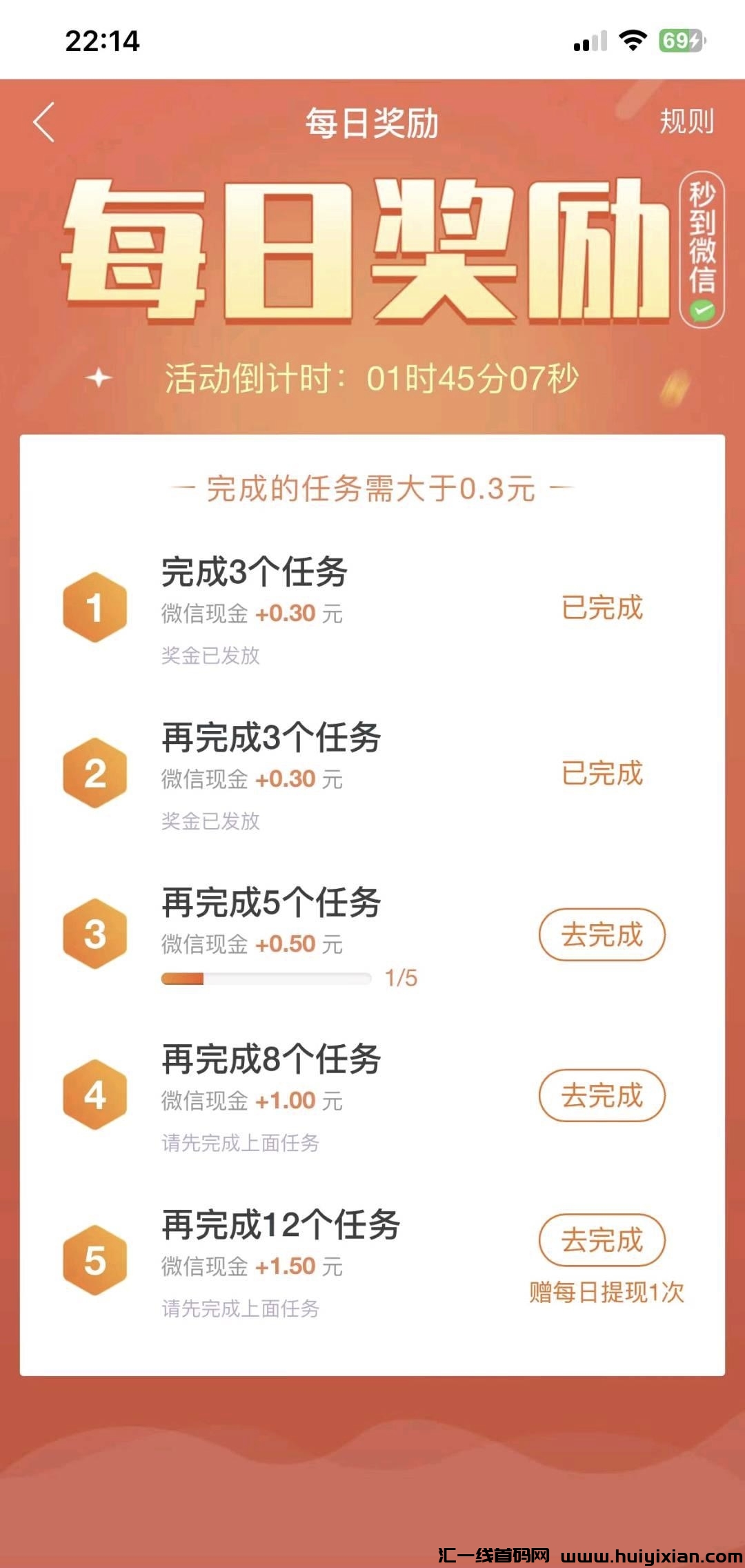Tap 去完成 for 再完成5个任务
The width and height of the screenshot is (745, 1568).
pyautogui.click(x=602, y=934)
